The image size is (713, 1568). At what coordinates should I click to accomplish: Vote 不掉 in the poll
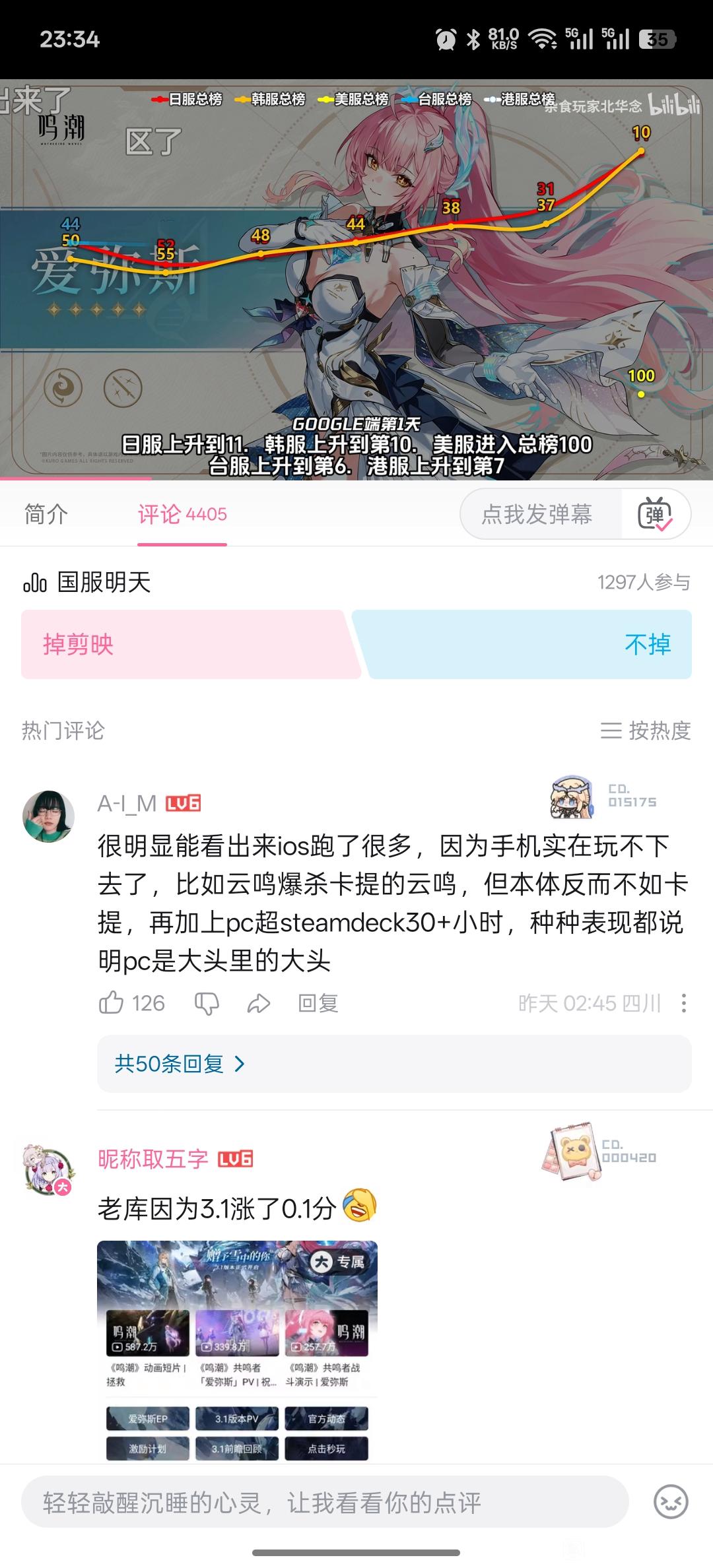click(x=523, y=644)
